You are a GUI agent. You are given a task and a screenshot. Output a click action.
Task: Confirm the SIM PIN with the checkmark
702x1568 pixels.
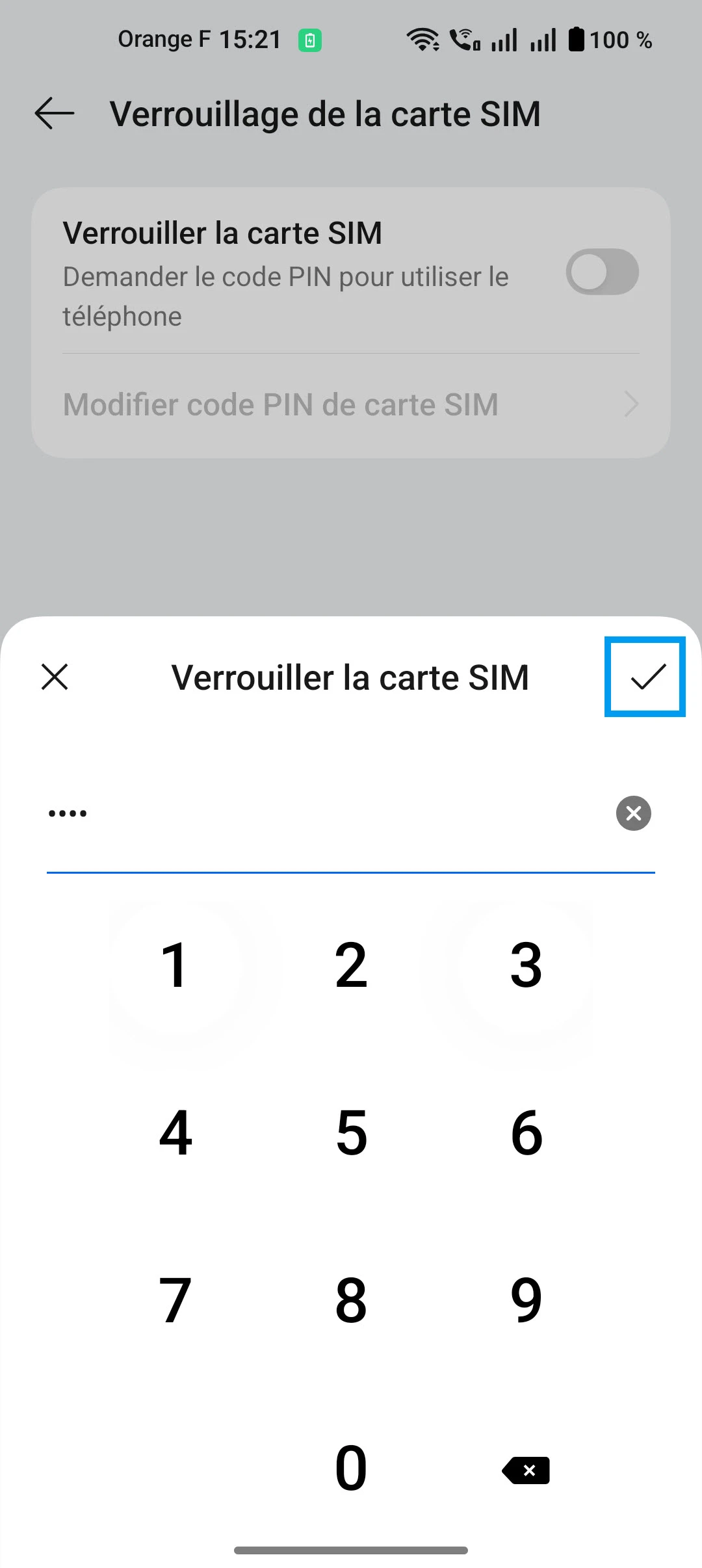point(647,677)
